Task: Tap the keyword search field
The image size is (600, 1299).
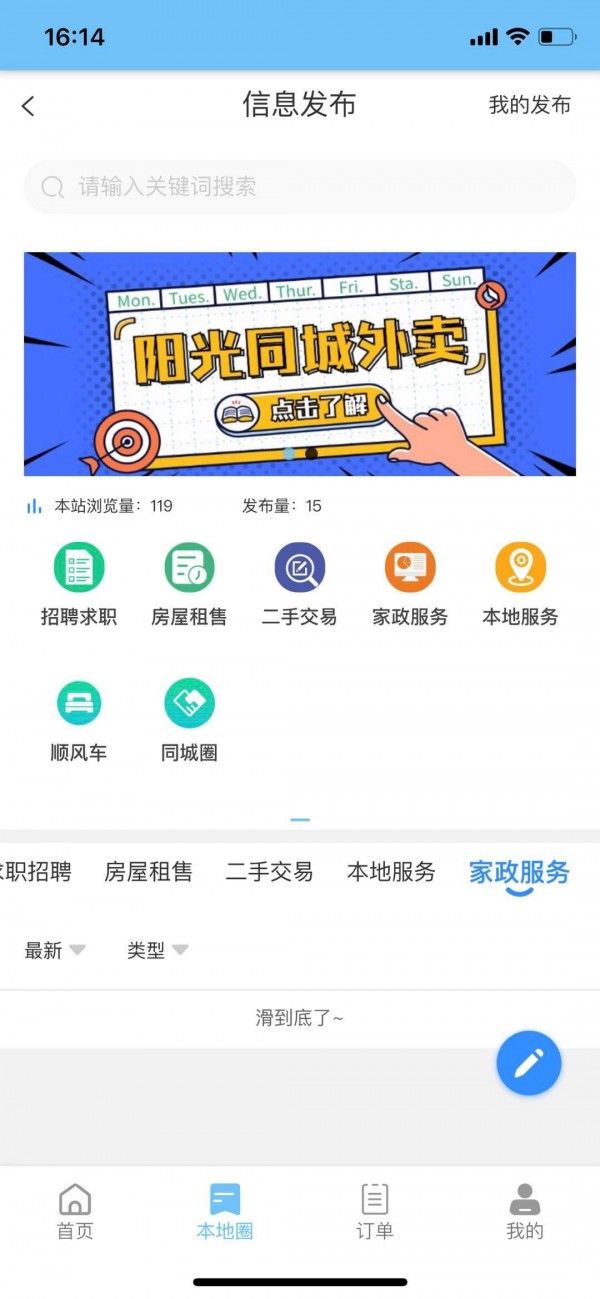Action: click(x=300, y=187)
